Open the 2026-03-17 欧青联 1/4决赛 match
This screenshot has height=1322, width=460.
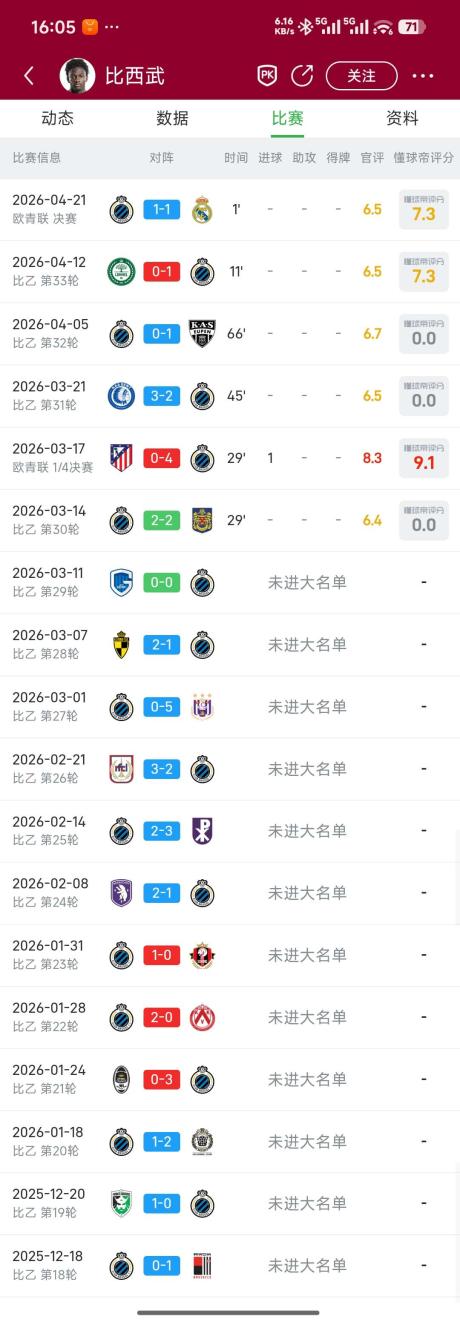tap(230, 458)
